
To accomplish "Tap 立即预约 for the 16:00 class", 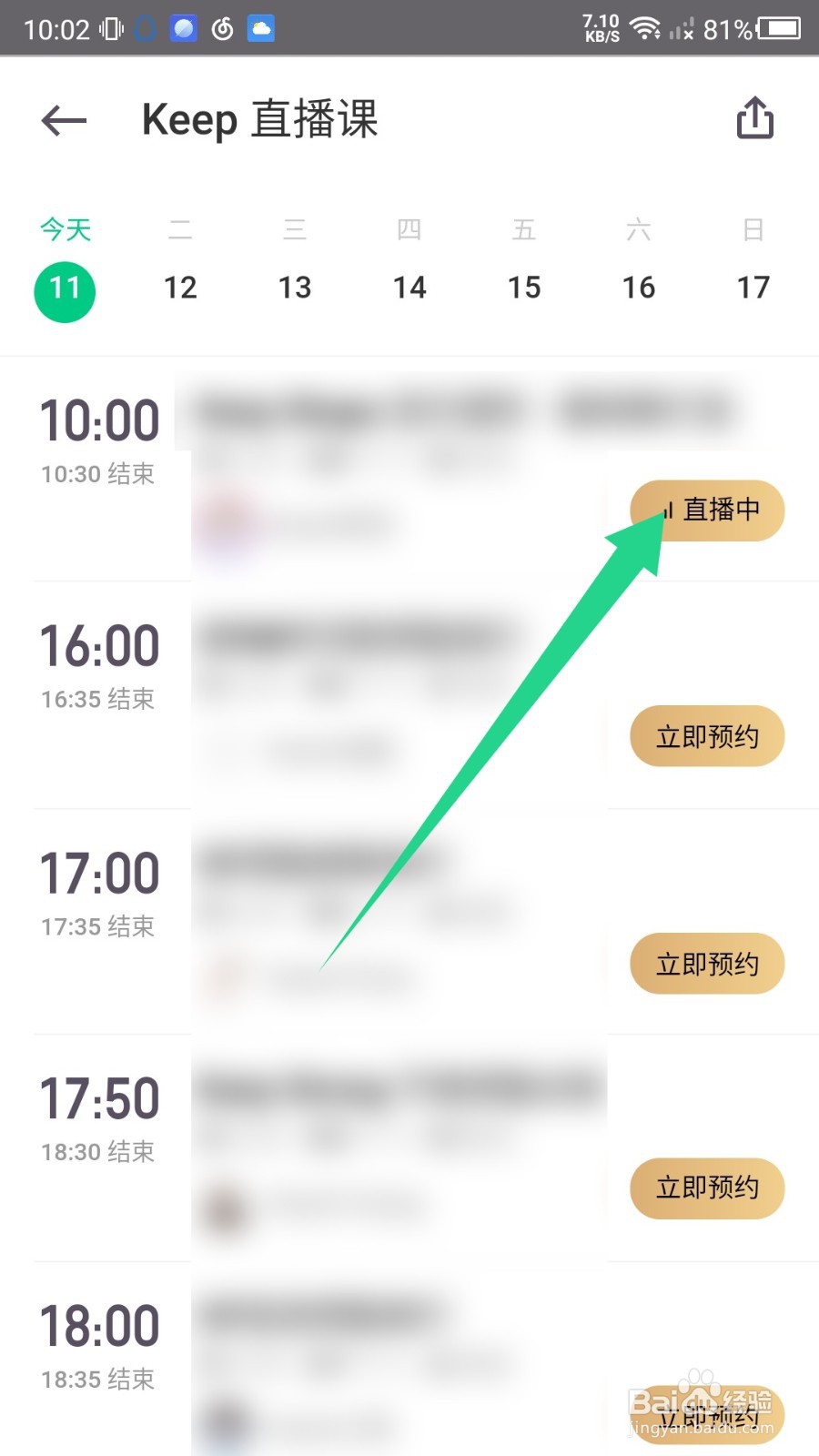I will click(x=707, y=736).
